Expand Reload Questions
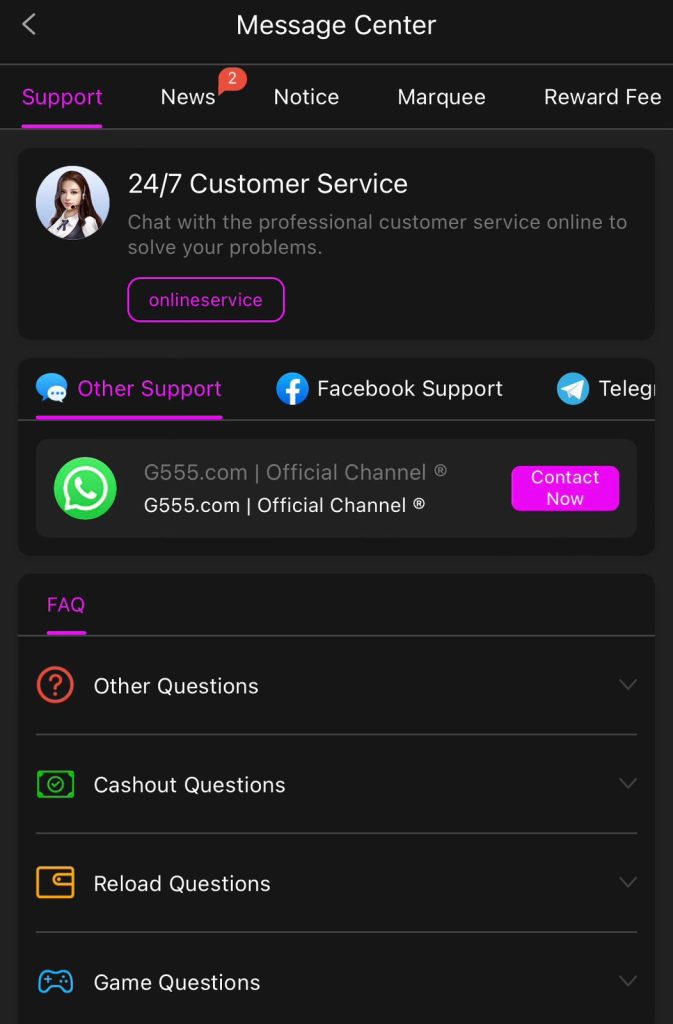Screen dimensions: 673x1024 (336, 884)
